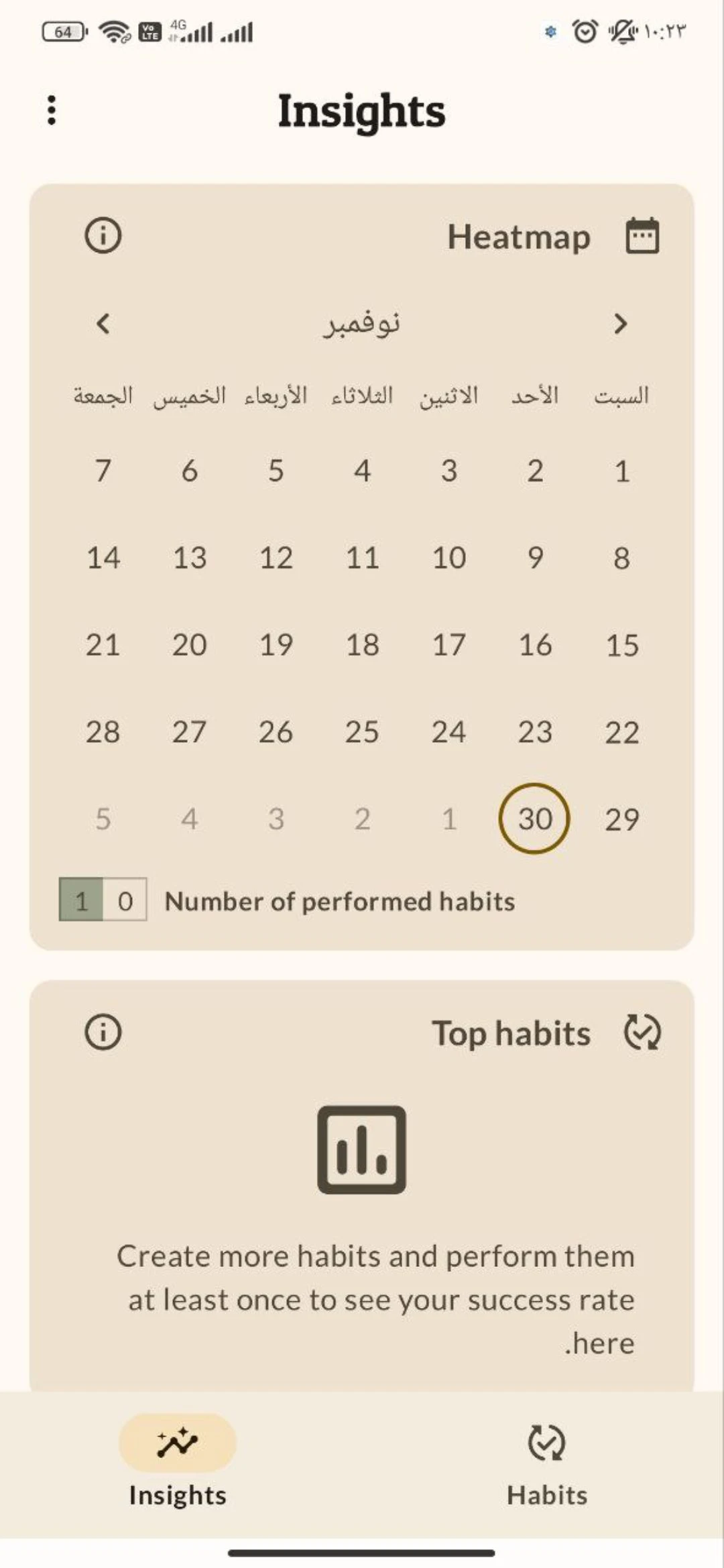Select November 15 on the calendar
The image size is (724, 1568).
(x=620, y=645)
